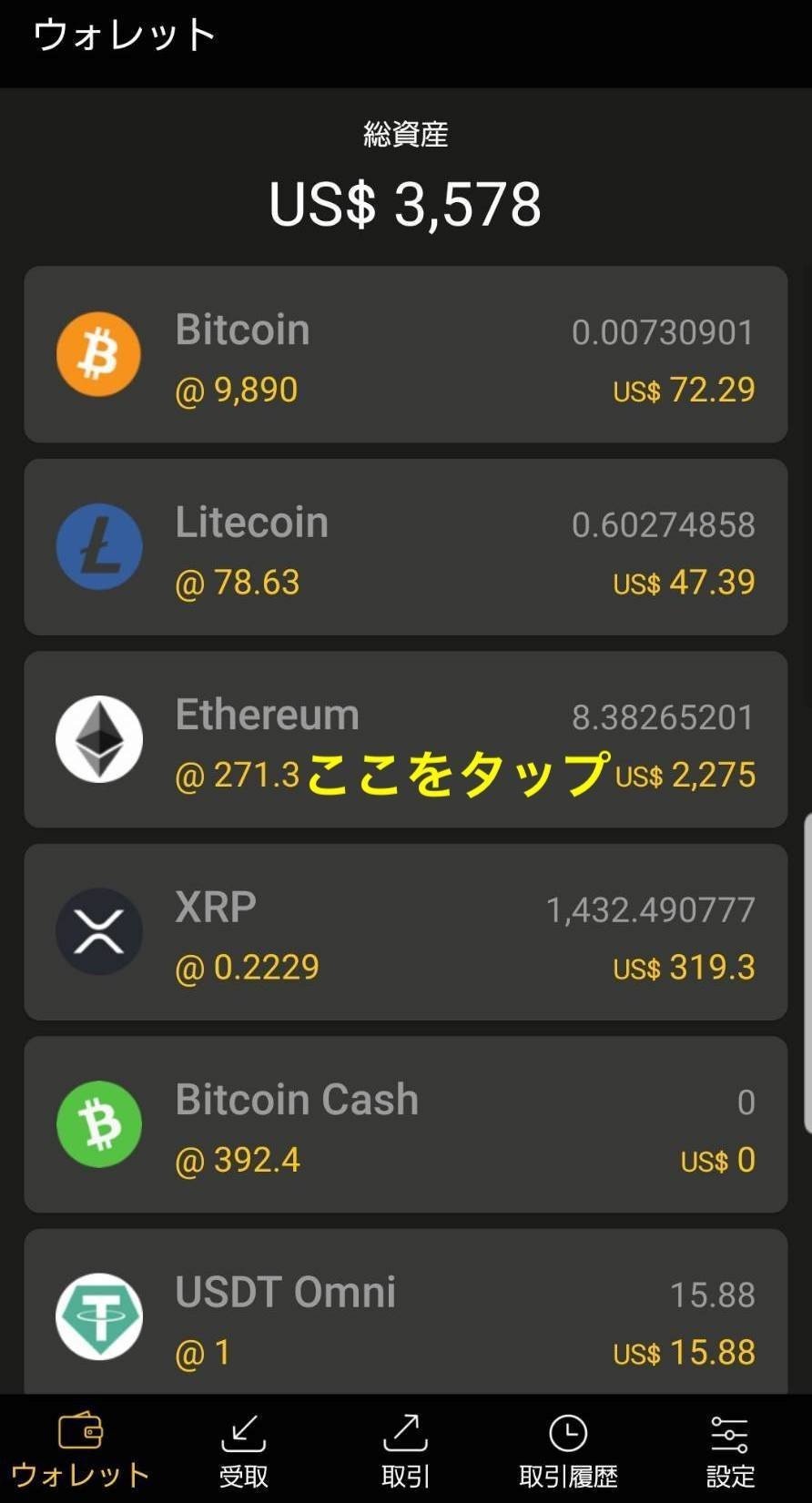812x1503 pixels.
Task: Tap the XRP balance row
Action: 405,931
